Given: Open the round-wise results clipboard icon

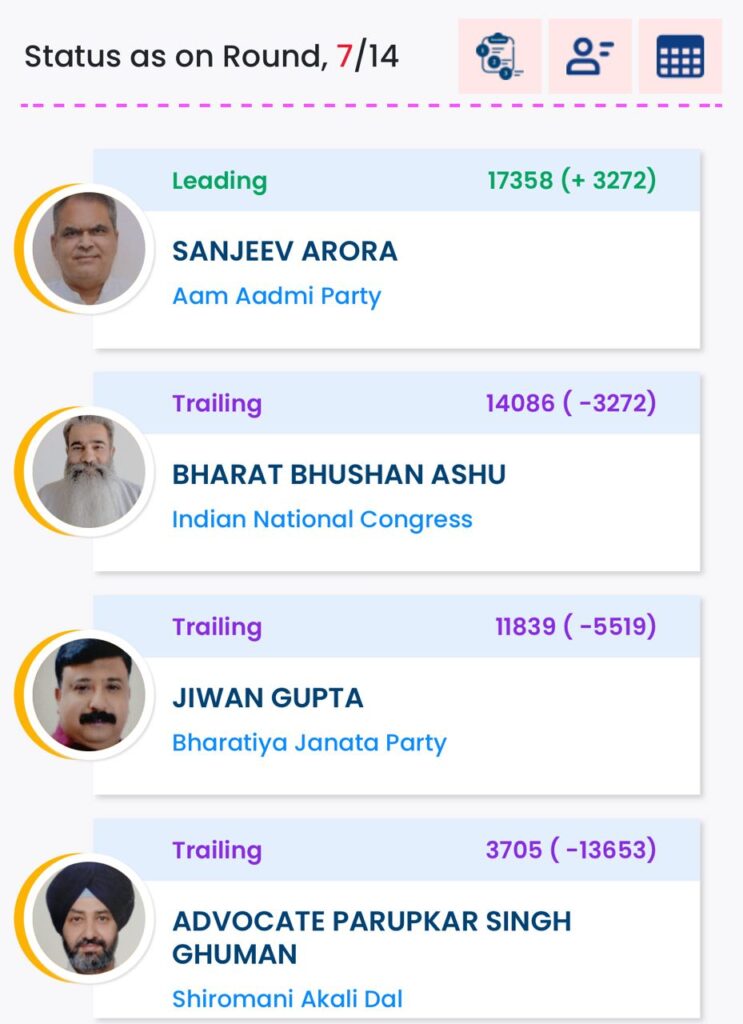Looking at the screenshot, I should click(x=499, y=56).
